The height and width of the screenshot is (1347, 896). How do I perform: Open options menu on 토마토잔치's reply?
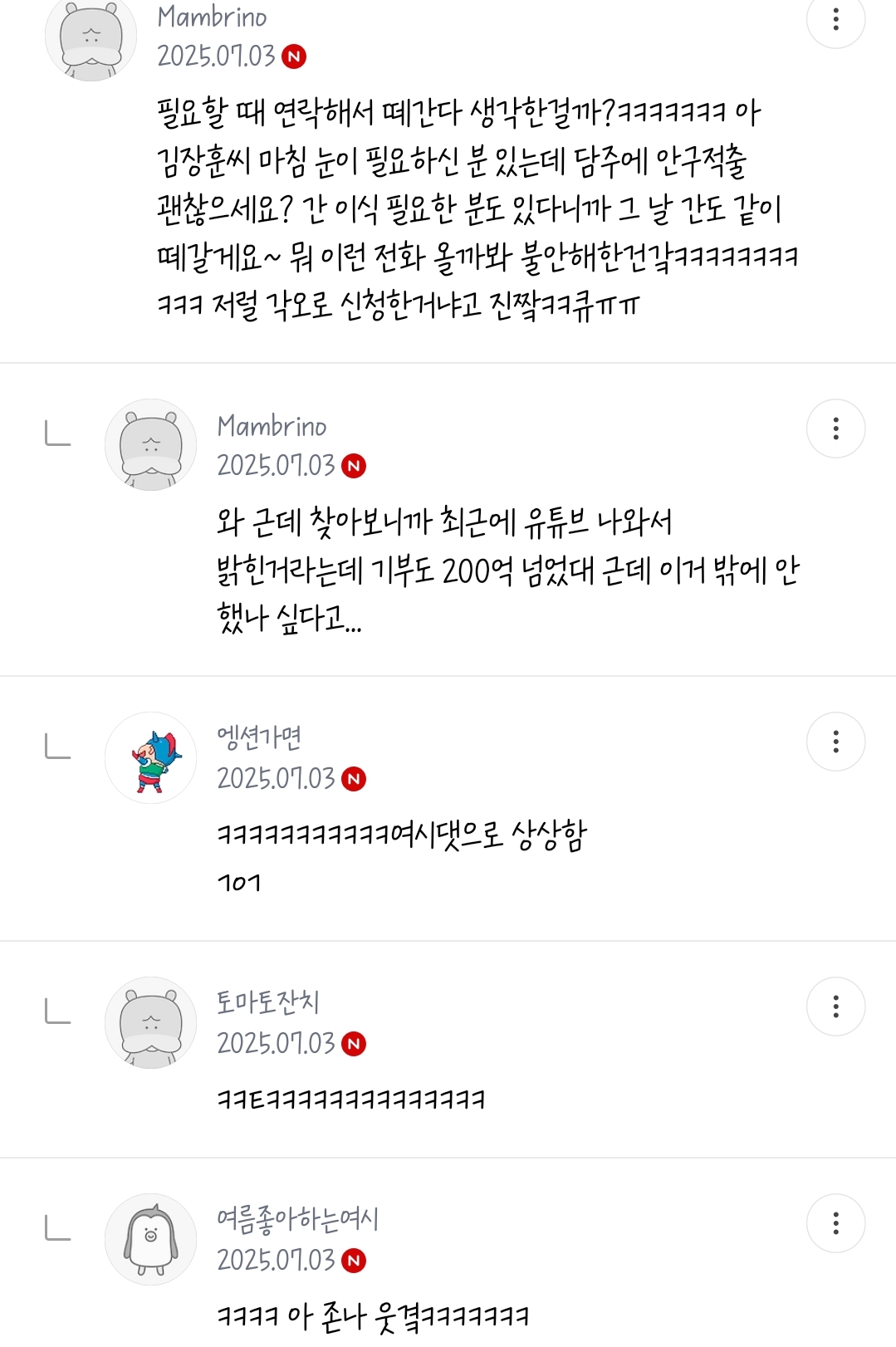[x=835, y=1007]
